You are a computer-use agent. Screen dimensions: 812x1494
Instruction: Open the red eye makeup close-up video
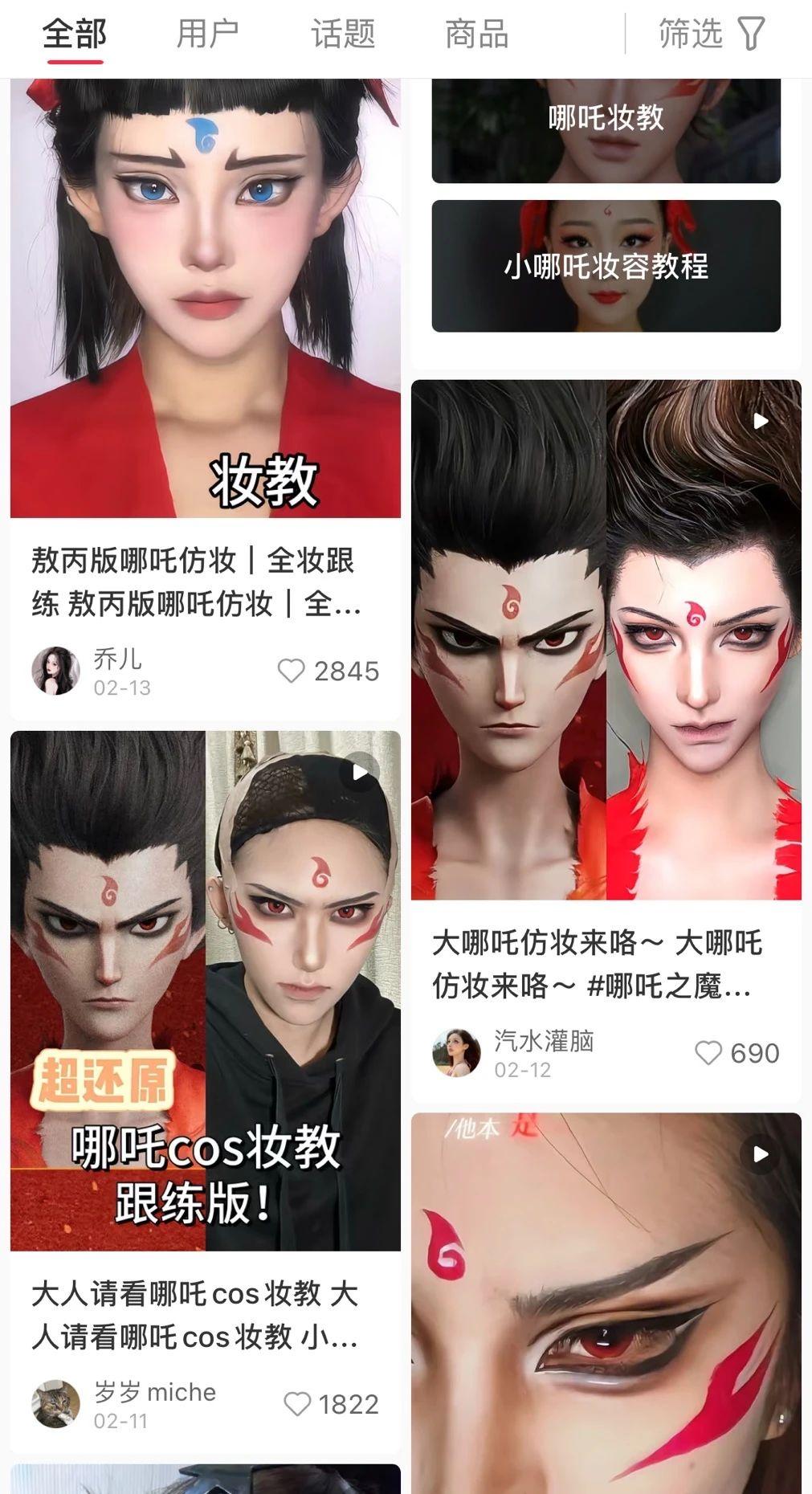[x=606, y=1301]
